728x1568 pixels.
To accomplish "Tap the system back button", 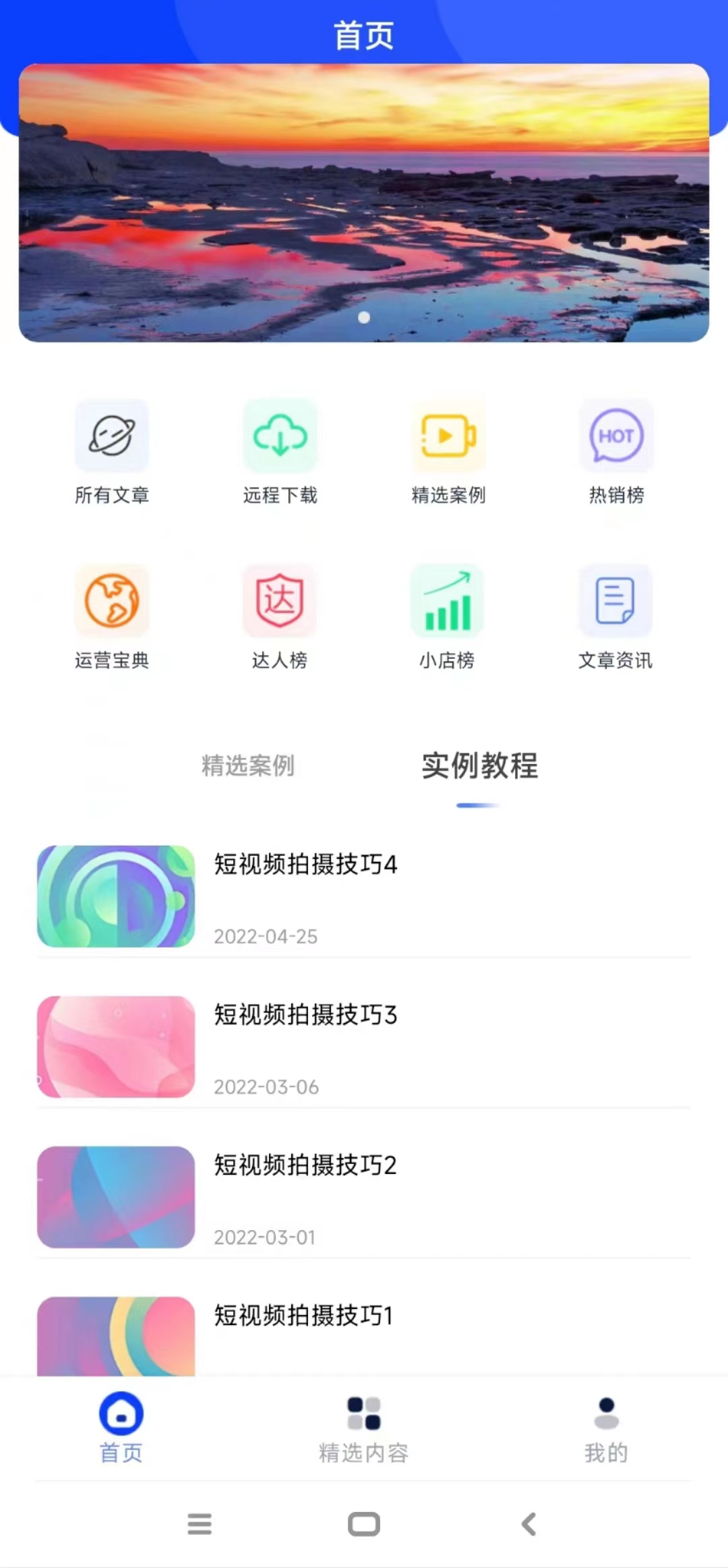I will 529,1524.
